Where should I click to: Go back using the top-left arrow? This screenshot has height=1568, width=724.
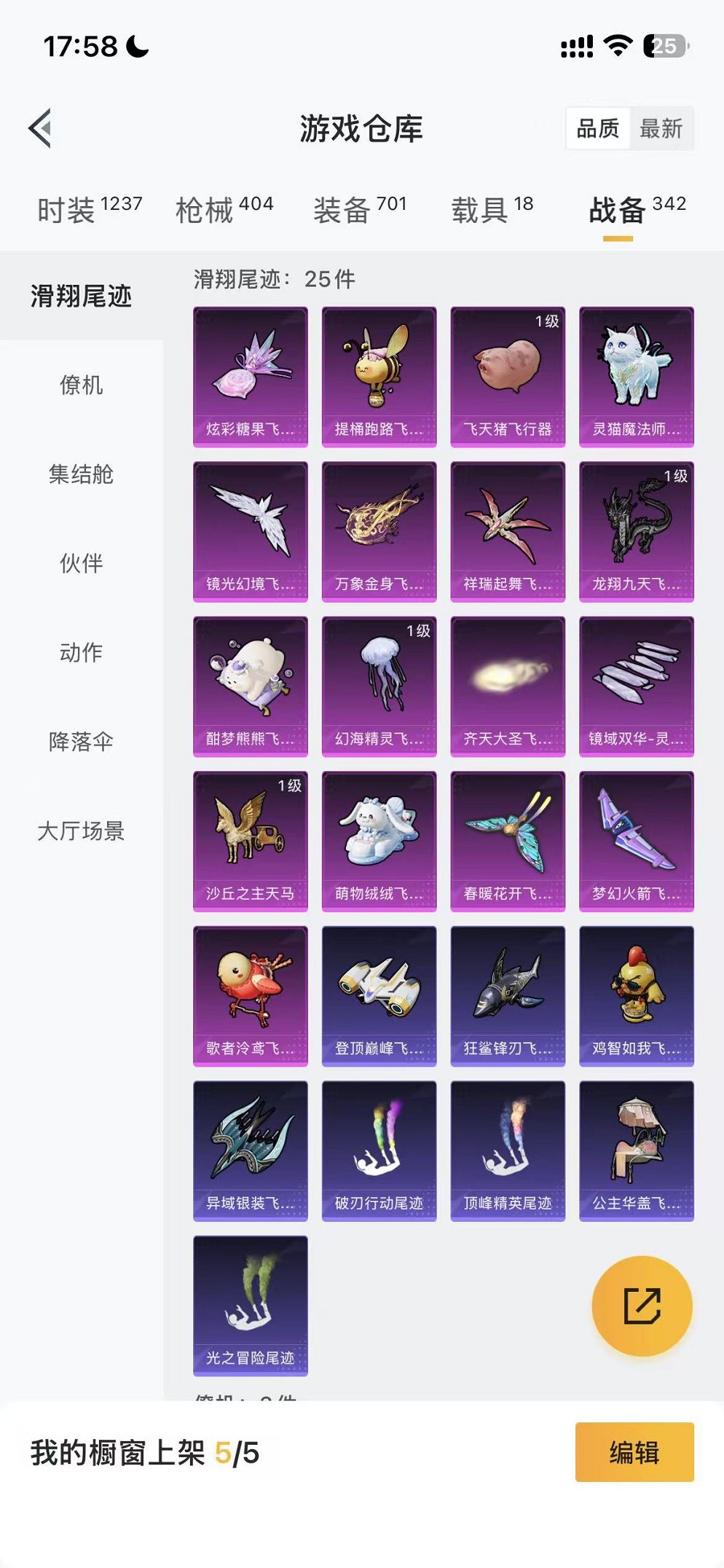pyautogui.click(x=42, y=128)
